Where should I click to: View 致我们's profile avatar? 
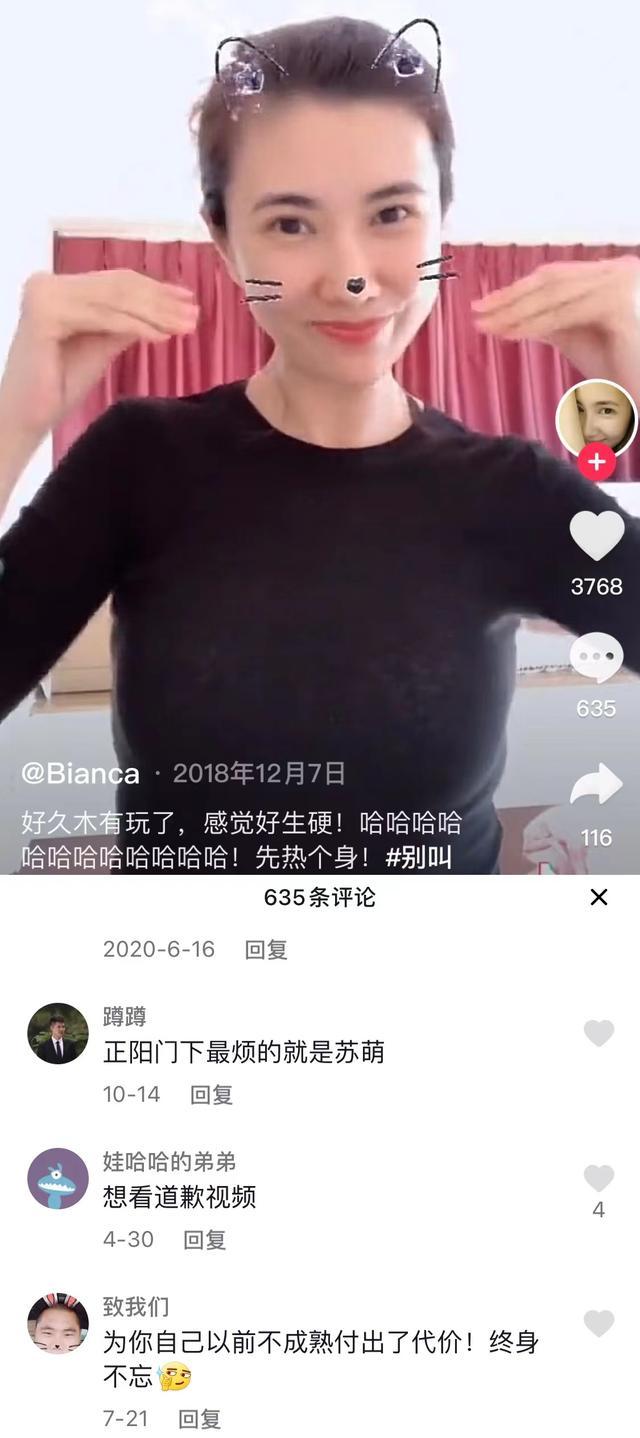(58, 1323)
